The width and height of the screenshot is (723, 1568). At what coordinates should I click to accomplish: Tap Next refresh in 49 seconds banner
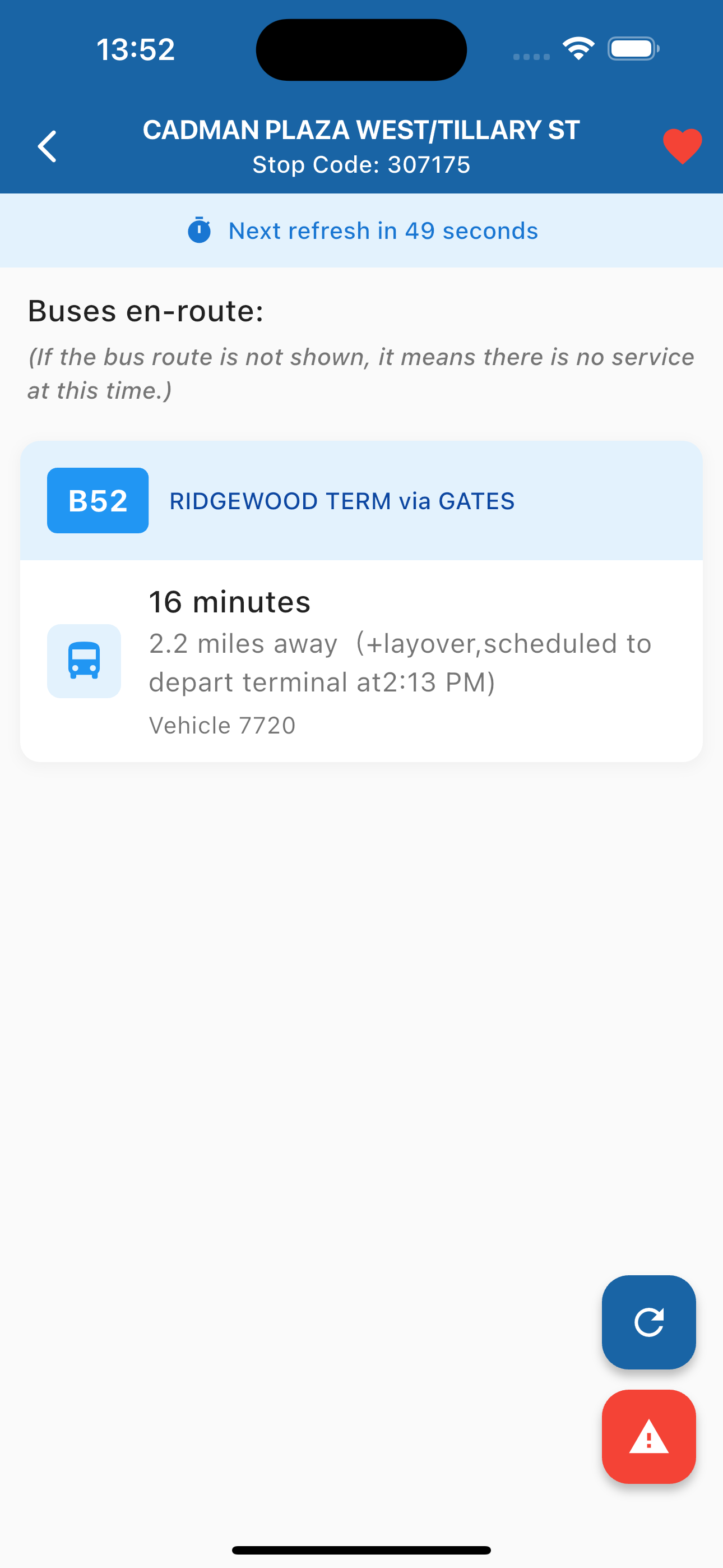tap(382, 230)
